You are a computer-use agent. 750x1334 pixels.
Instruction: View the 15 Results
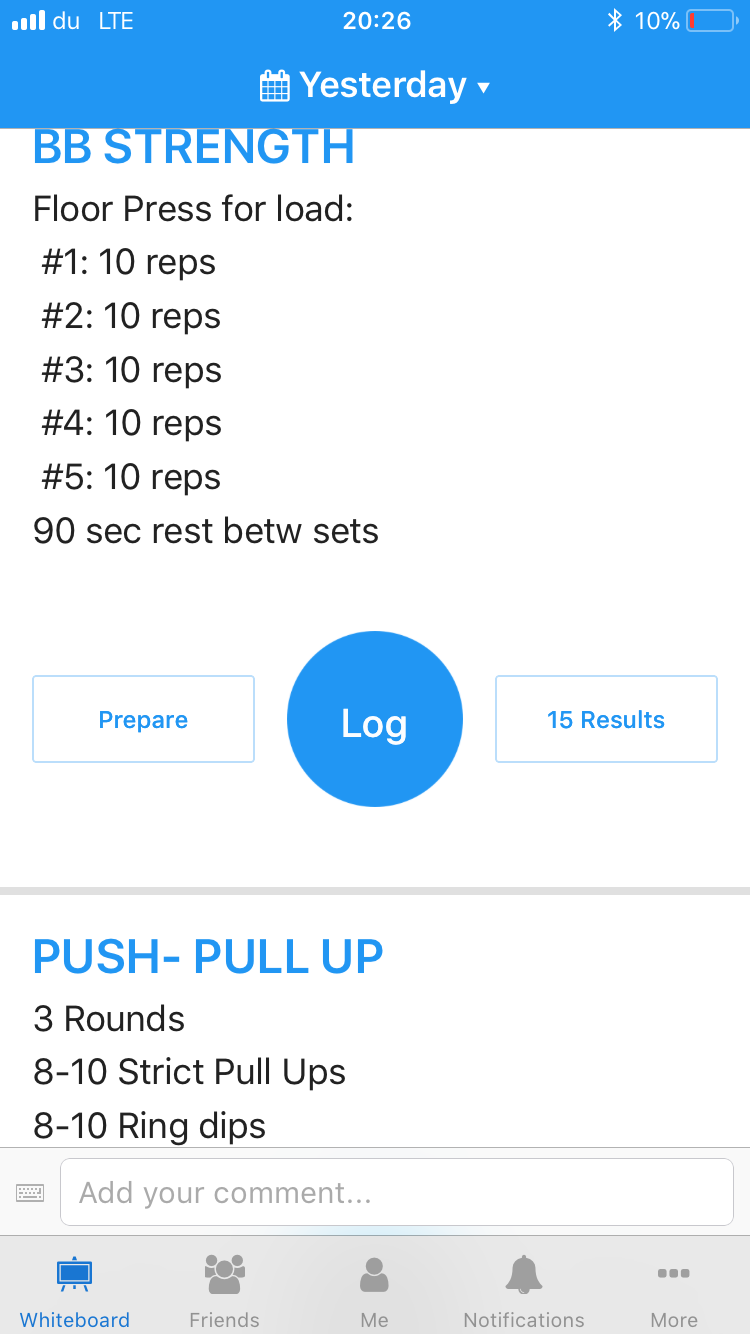coord(606,719)
